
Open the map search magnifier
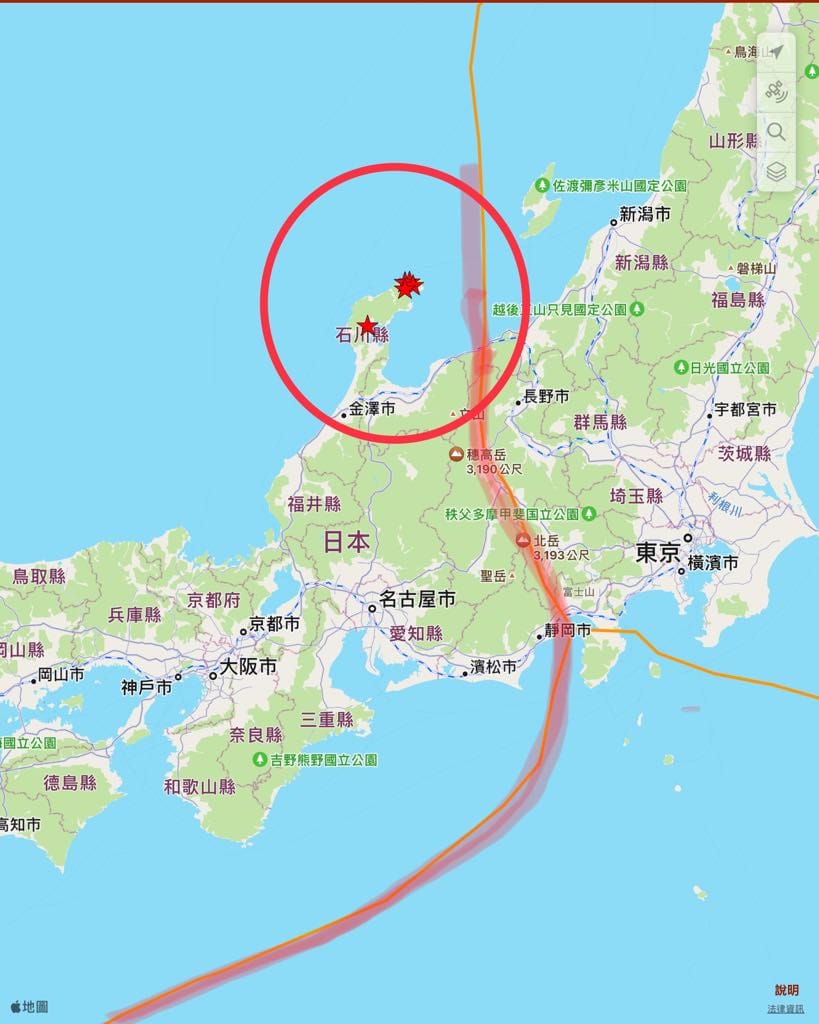click(776, 131)
